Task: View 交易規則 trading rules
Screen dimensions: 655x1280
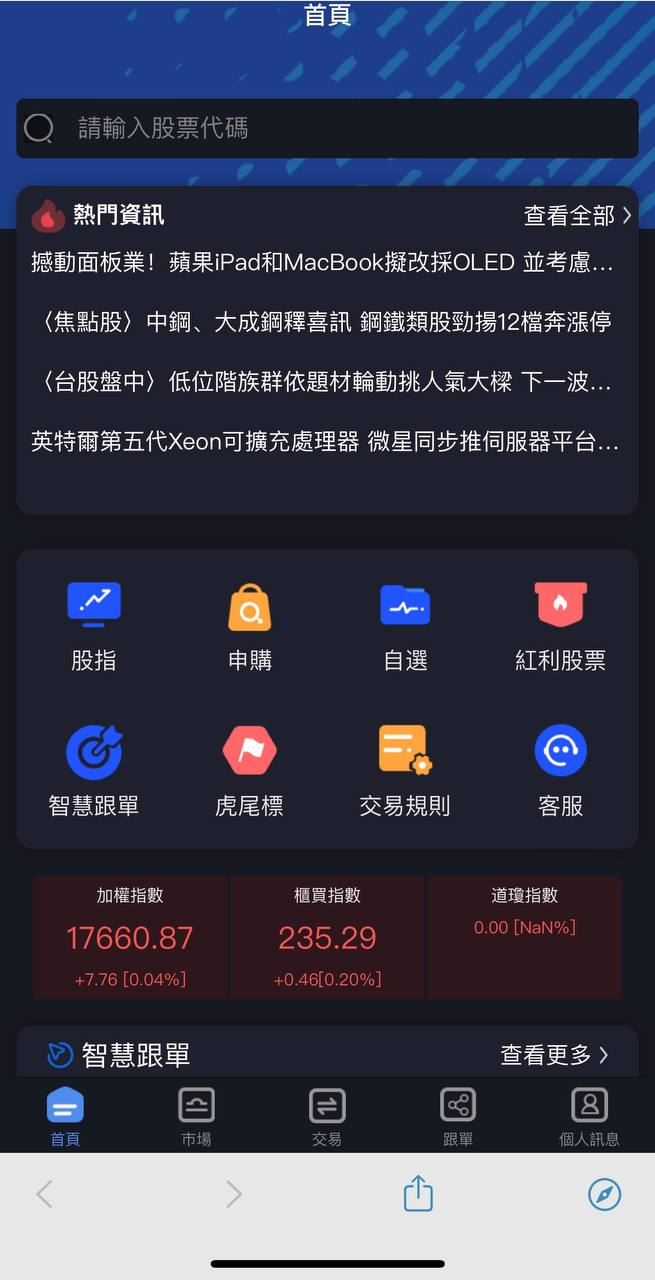Action: pyautogui.click(x=405, y=771)
